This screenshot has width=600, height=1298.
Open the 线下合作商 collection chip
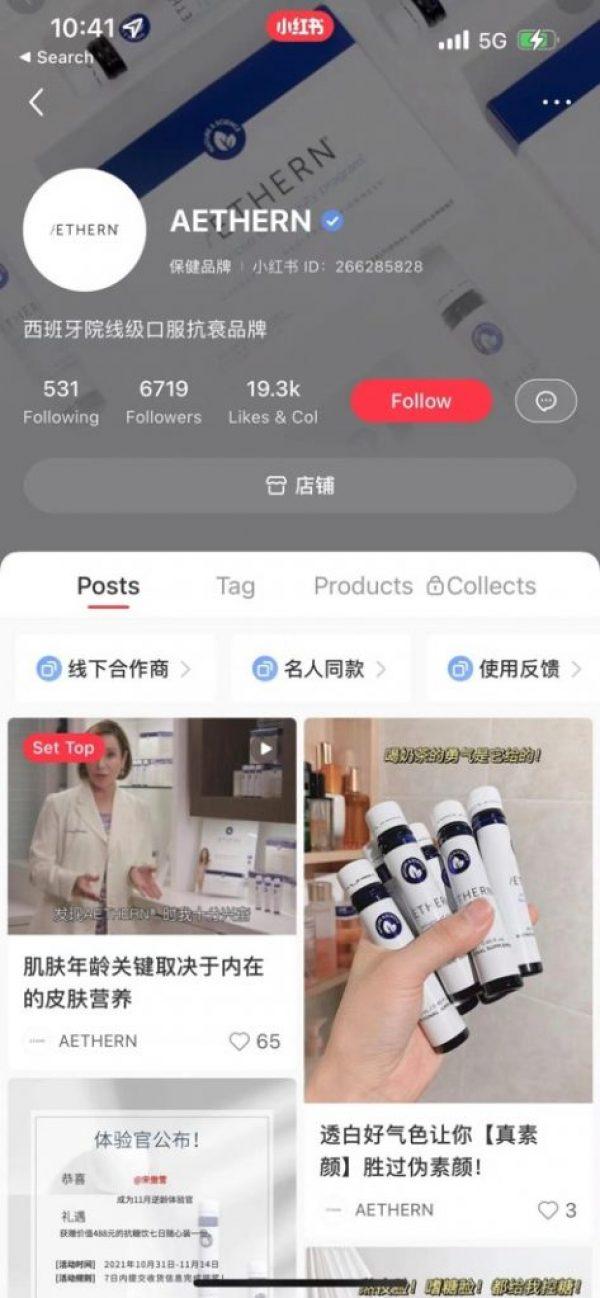tap(114, 669)
